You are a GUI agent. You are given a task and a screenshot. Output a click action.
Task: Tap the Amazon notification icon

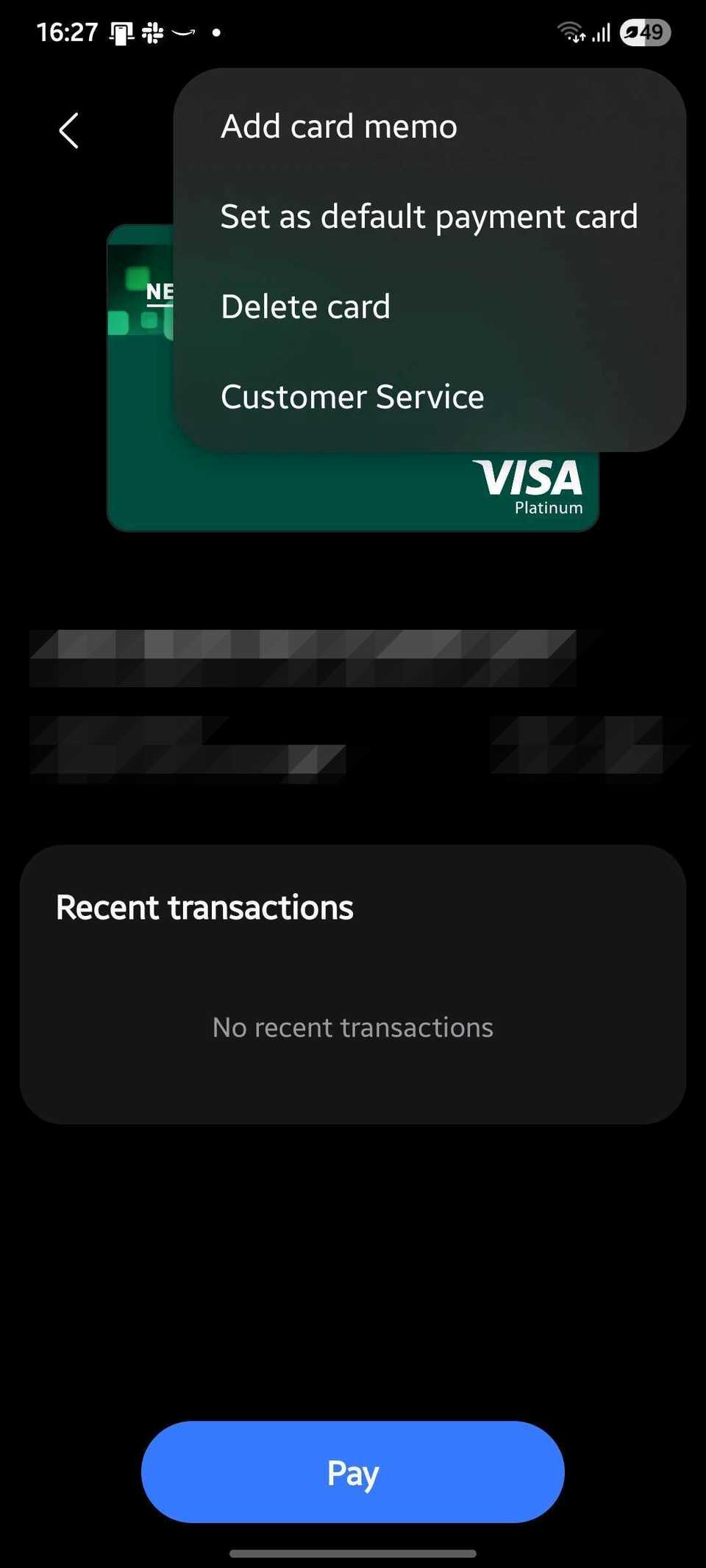[x=182, y=31]
